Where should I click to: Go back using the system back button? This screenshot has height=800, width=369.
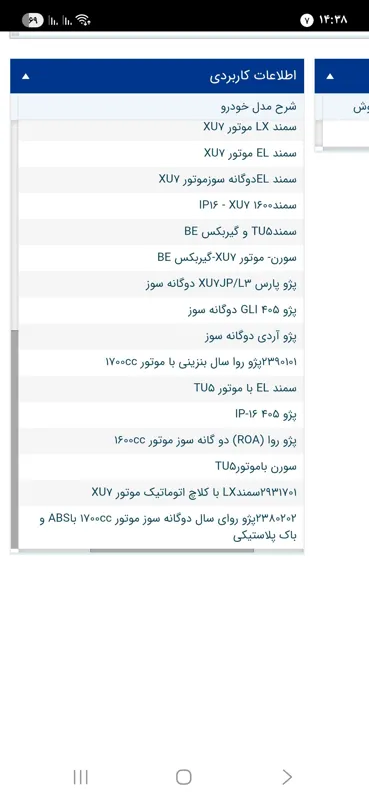[x=287, y=777]
